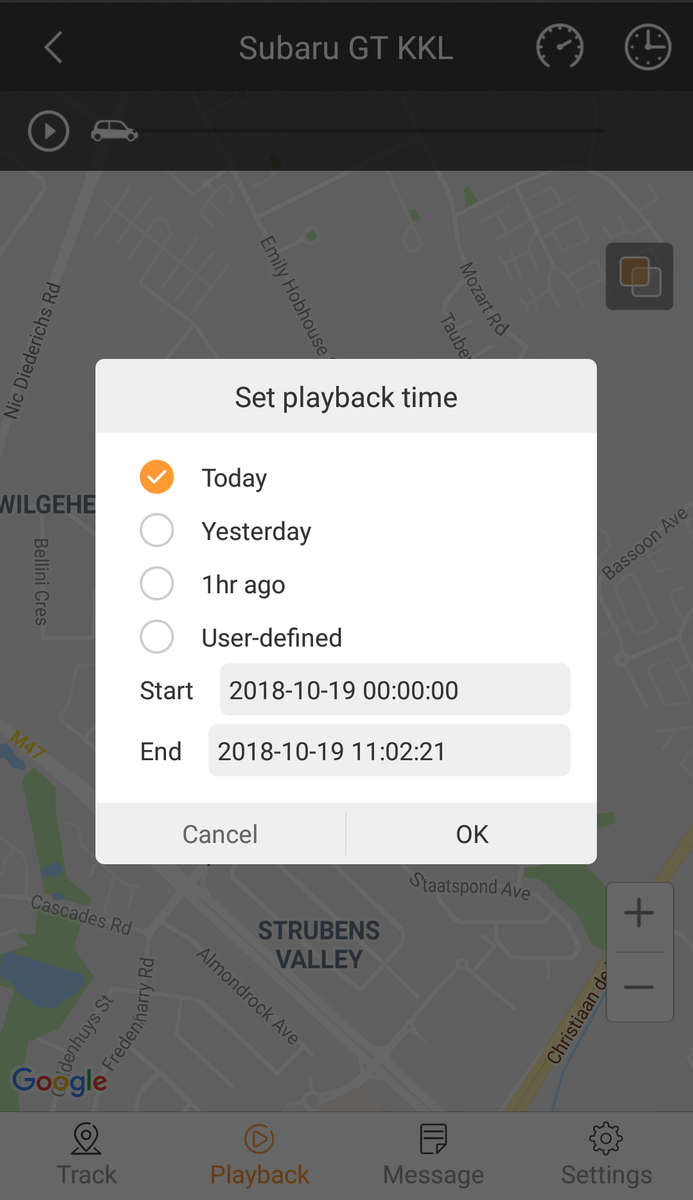Viewport: 693px width, 1200px height.
Task: Open the speedometer icon in header
Action: pyautogui.click(x=559, y=47)
